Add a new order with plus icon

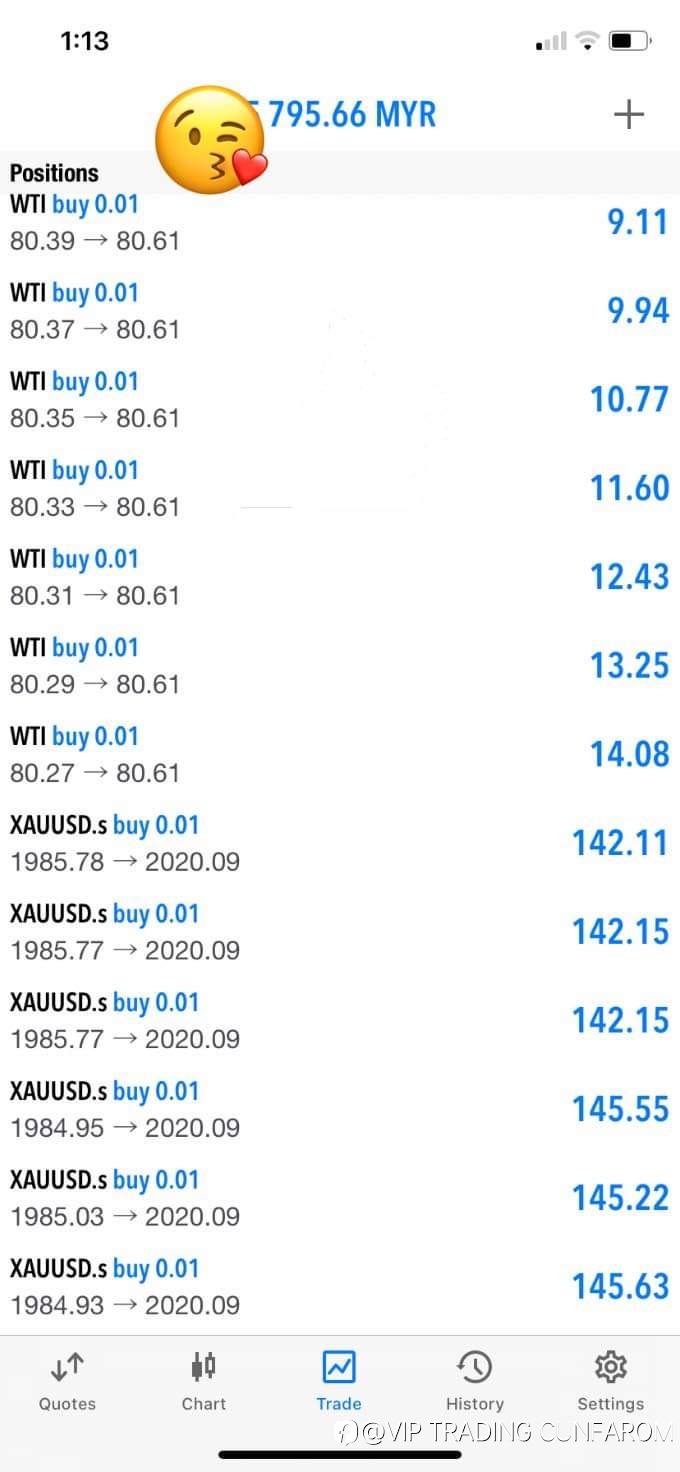pos(628,115)
